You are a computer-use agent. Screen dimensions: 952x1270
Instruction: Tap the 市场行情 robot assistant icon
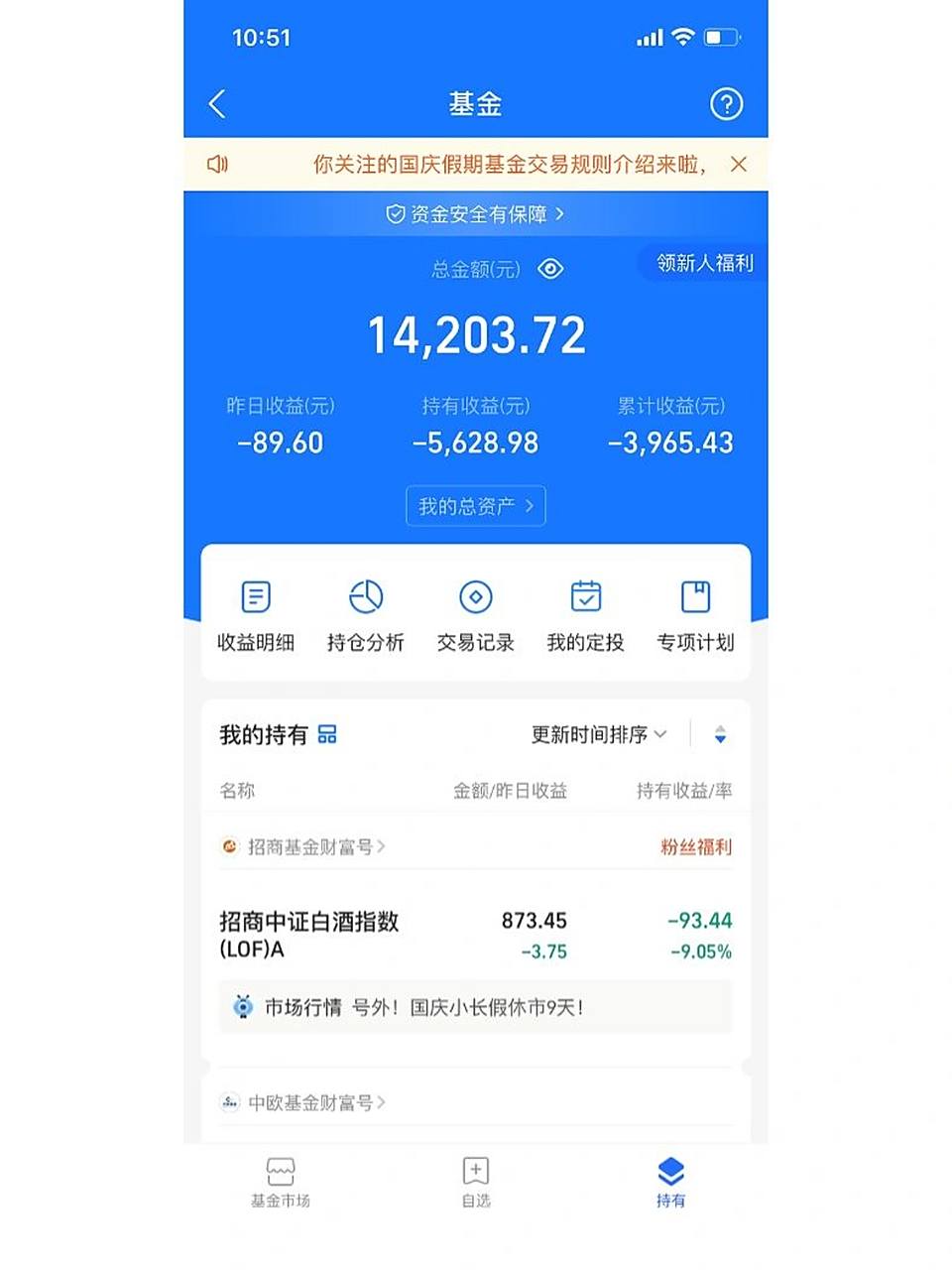(x=243, y=1007)
